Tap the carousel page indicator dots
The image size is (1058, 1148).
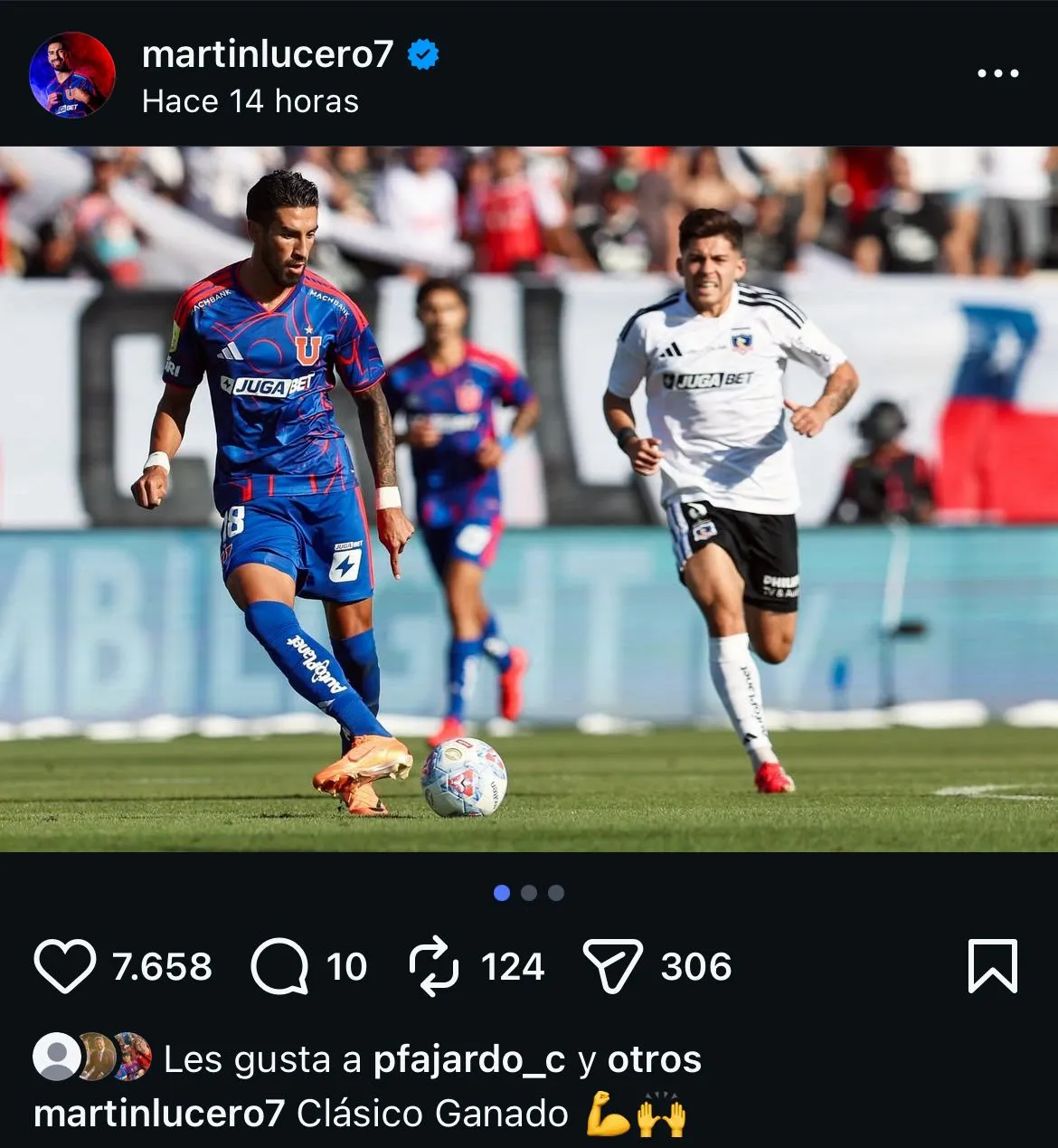pos(529,893)
